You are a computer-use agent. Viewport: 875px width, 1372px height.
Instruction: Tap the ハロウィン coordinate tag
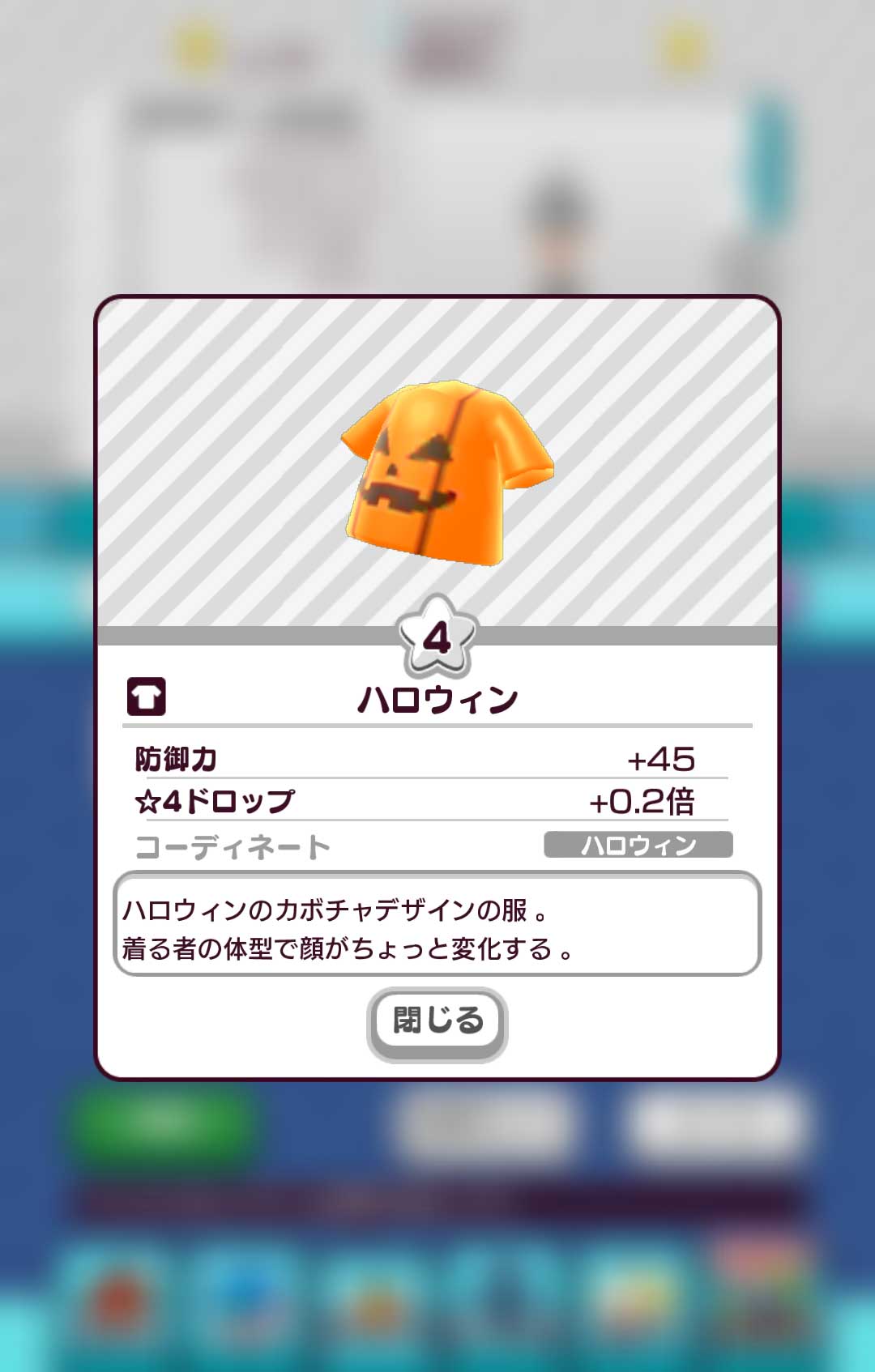tap(638, 845)
